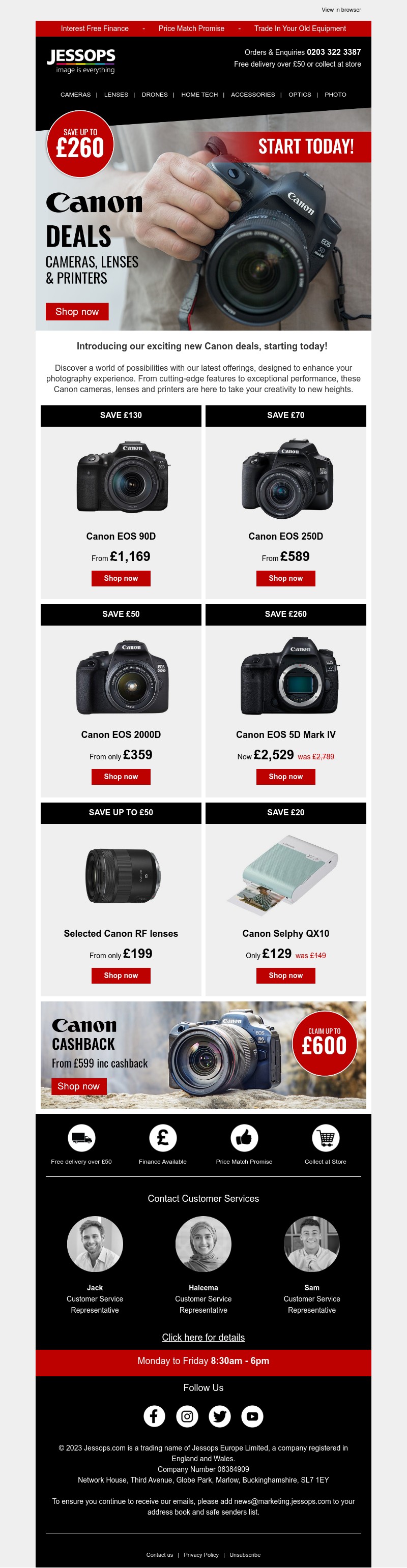Shop now for Canon EOS 250D
Viewport: 407px width, 1568px height.
click(x=286, y=578)
